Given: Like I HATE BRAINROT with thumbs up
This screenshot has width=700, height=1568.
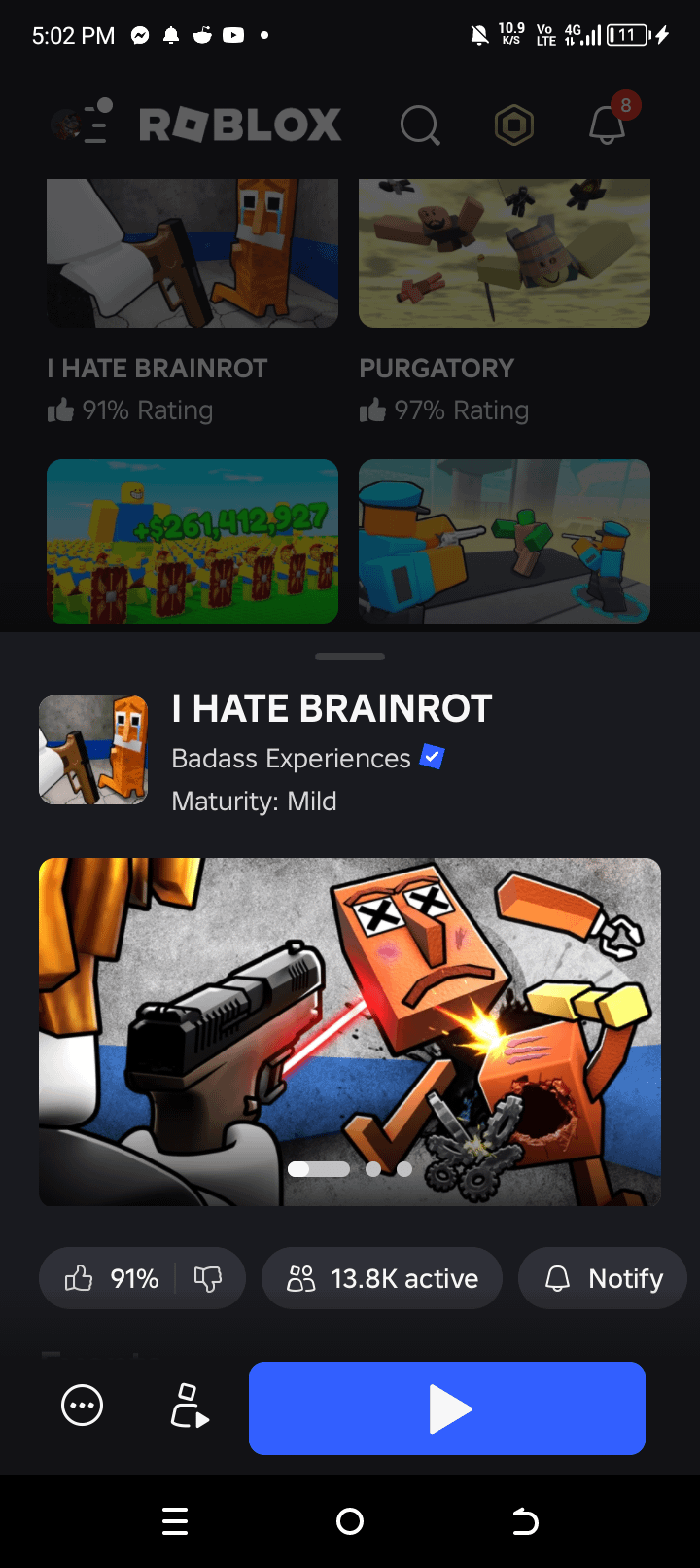Looking at the screenshot, I should 80,1278.
